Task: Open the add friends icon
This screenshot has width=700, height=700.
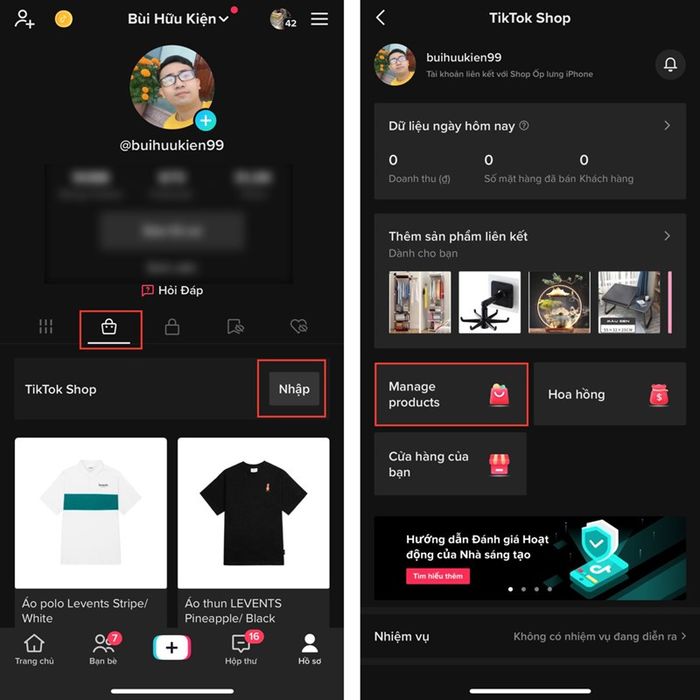Action: (25, 19)
